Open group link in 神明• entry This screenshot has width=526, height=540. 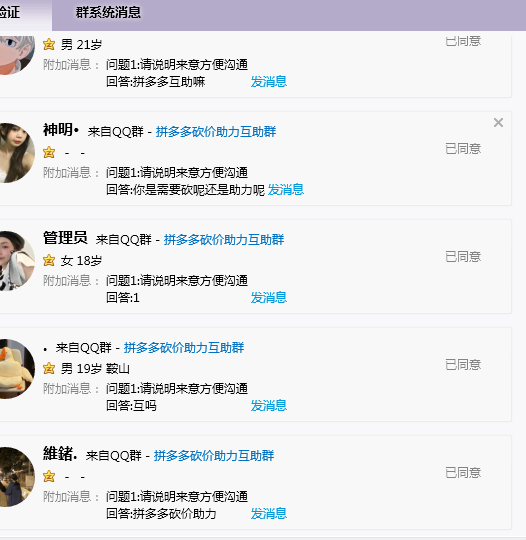tap(216, 132)
